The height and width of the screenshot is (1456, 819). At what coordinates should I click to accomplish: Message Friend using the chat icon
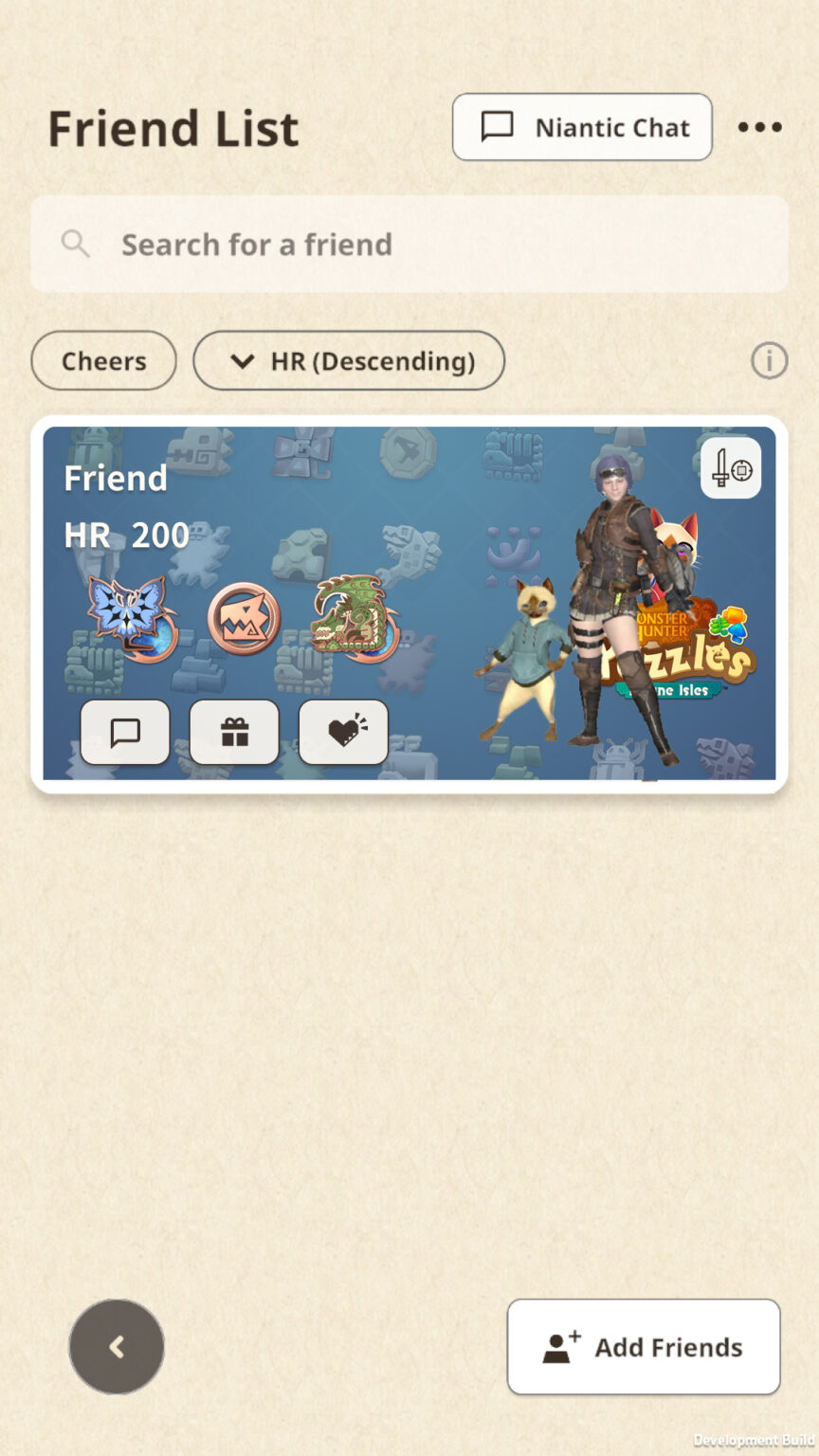click(x=125, y=732)
